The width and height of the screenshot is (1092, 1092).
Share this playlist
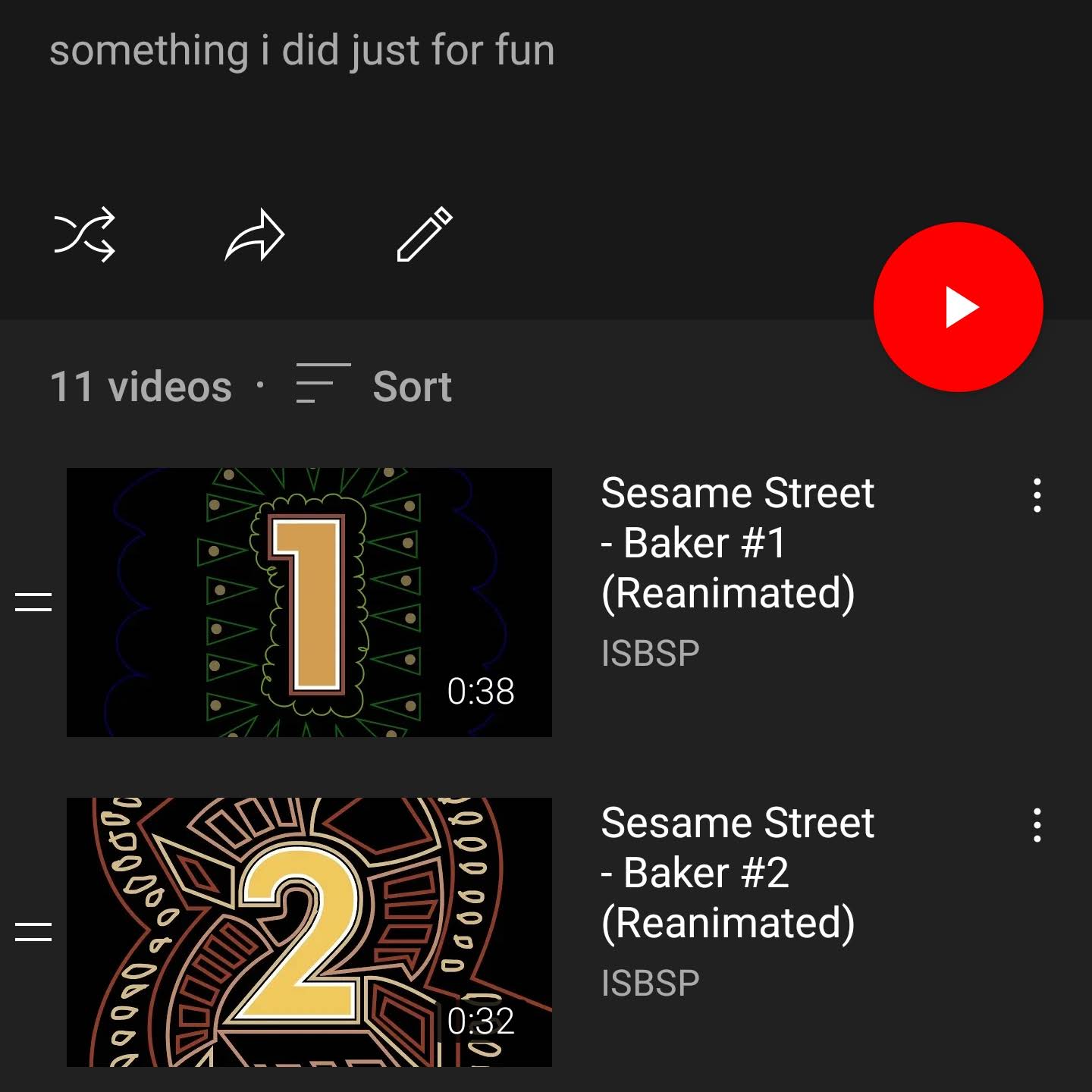(255, 234)
